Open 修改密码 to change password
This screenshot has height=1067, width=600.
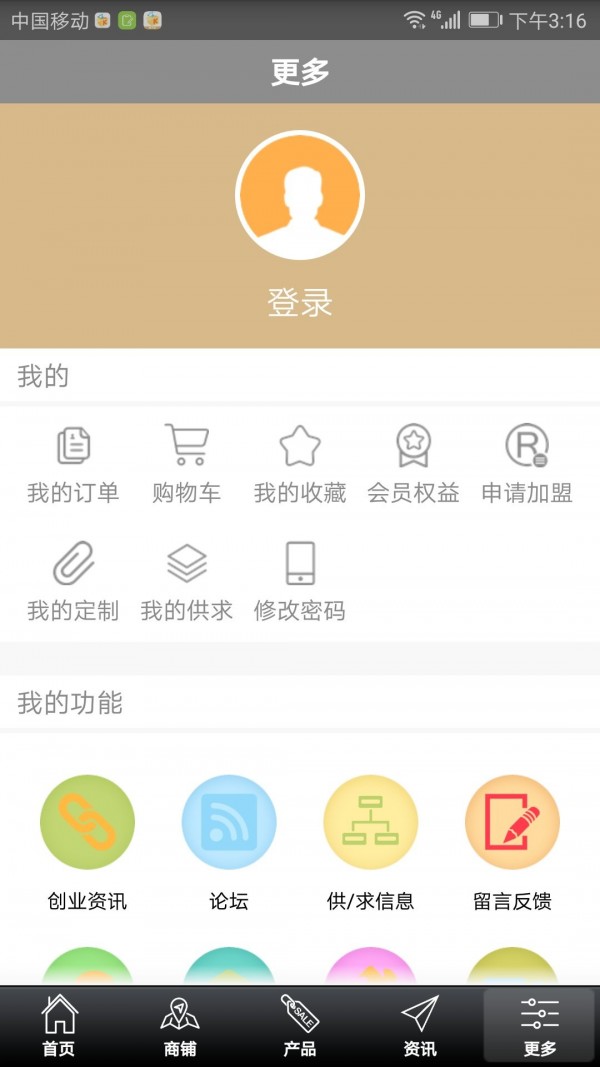(300, 582)
